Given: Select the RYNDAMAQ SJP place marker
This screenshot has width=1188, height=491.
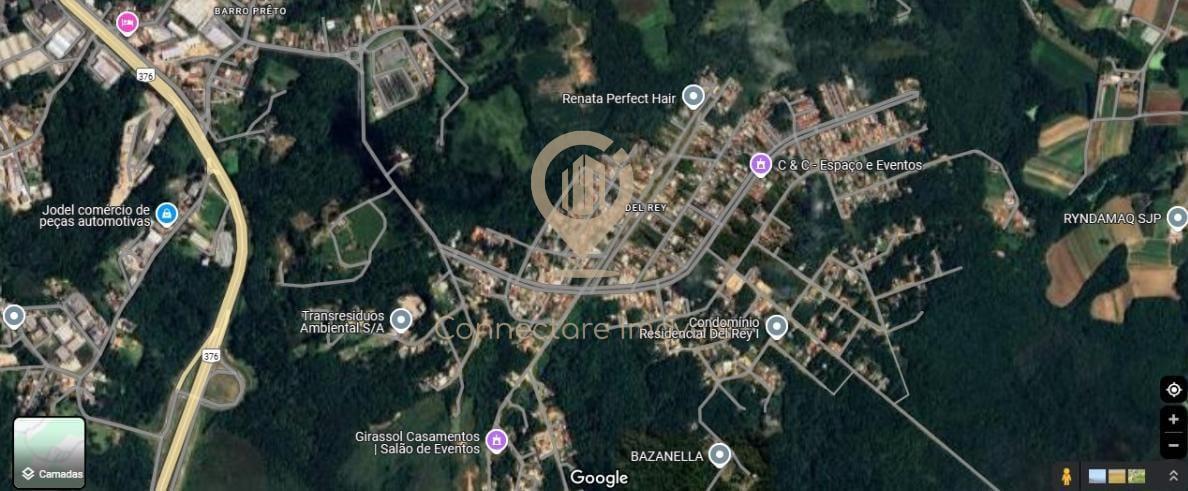Looking at the screenshot, I should [x=1177, y=217].
